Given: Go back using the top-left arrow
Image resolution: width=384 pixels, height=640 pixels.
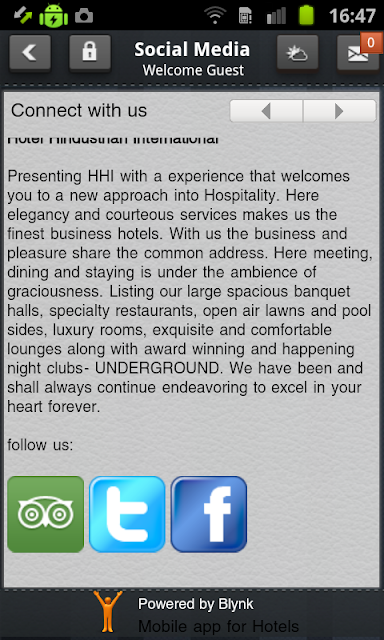Looking at the screenshot, I should (x=30, y=53).
